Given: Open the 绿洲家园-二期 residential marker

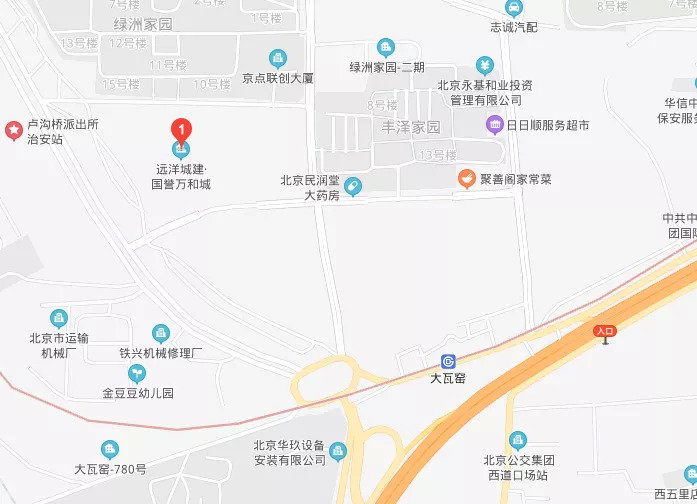Looking at the screenshot, I should pos(386,48).
